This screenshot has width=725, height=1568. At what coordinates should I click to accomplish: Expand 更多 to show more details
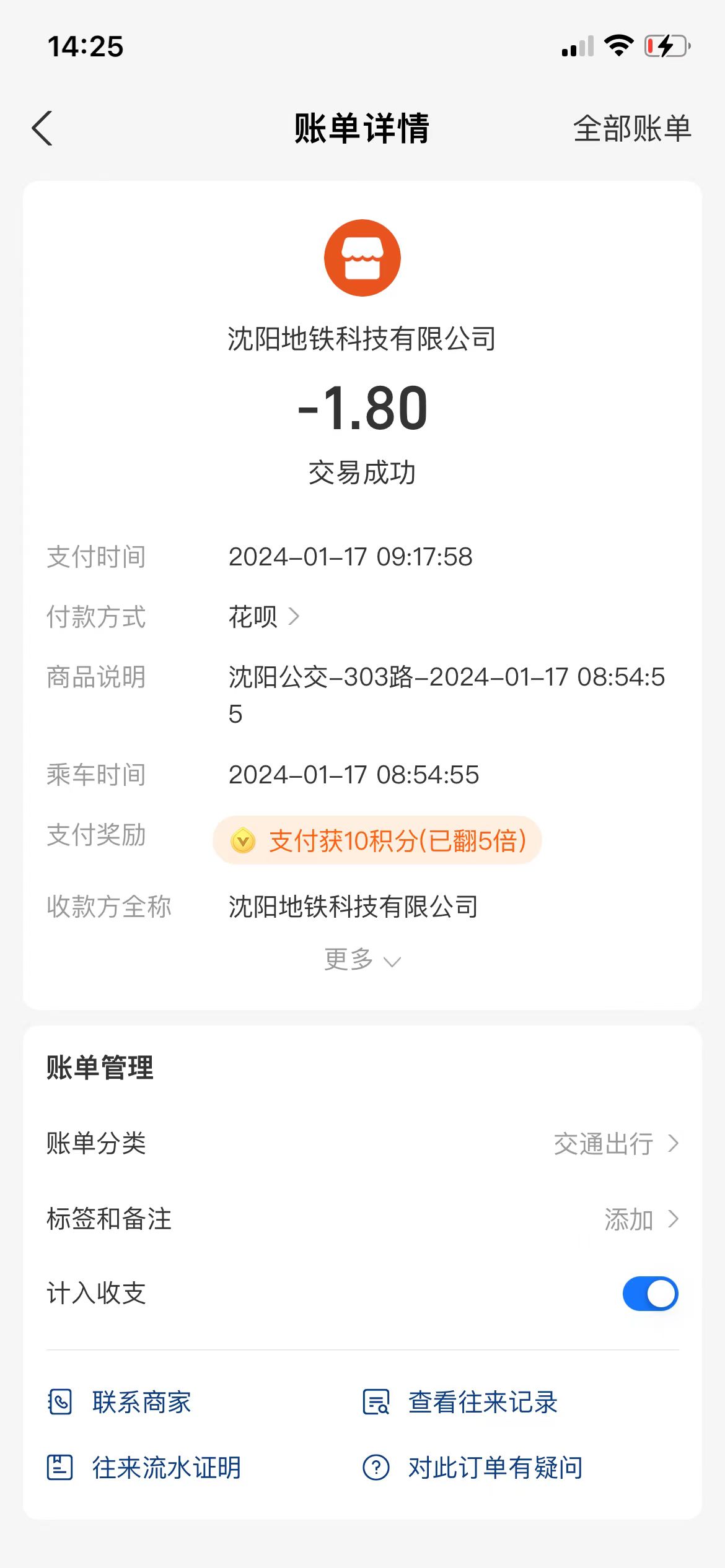[x=362, y=960]
